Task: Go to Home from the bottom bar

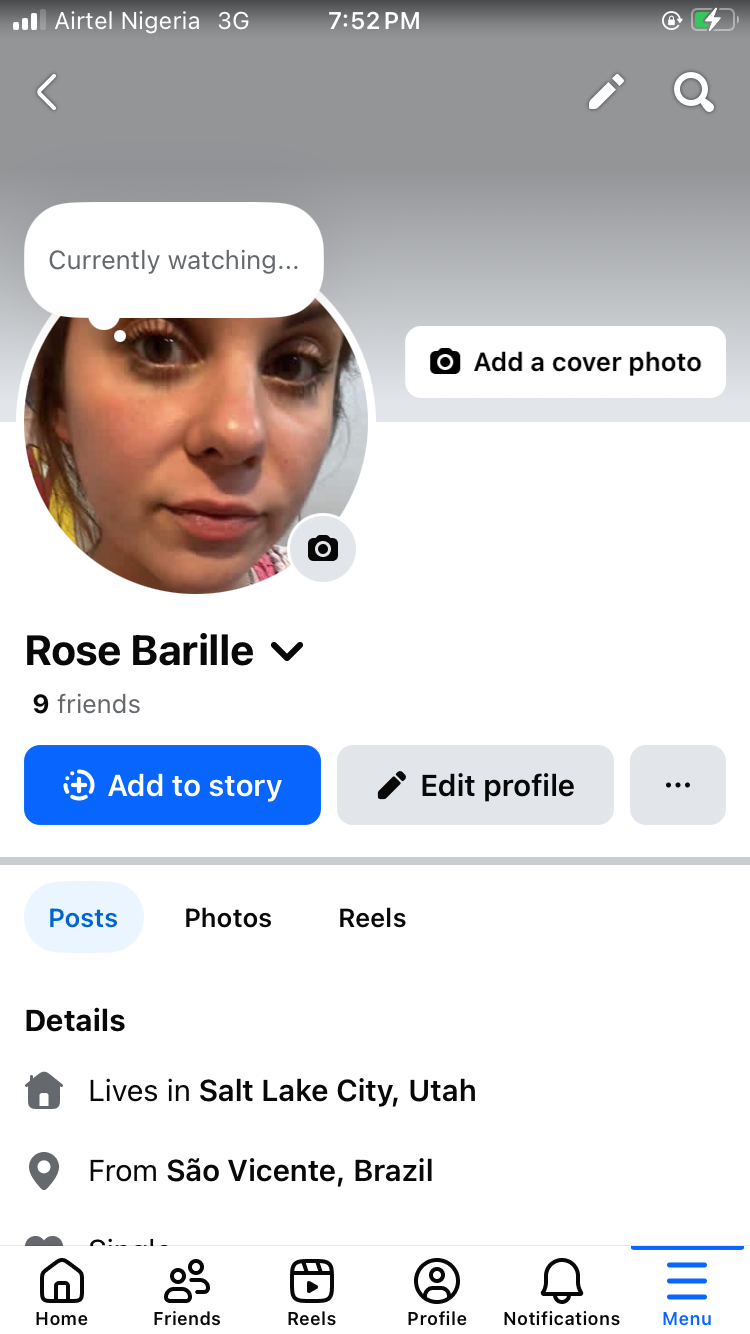Action: tap(61, 1290)
